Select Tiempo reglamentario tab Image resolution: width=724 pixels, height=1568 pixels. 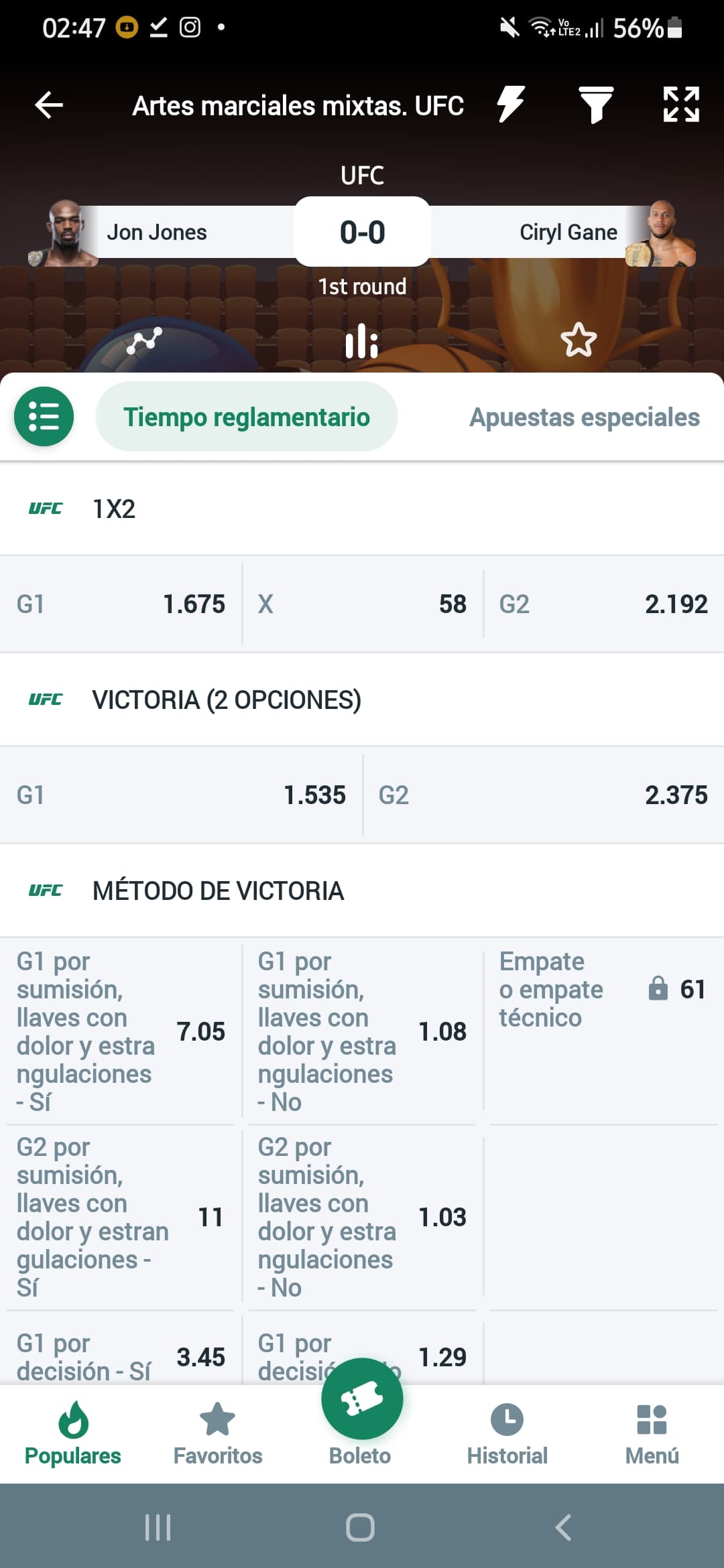tap(247, 417)
